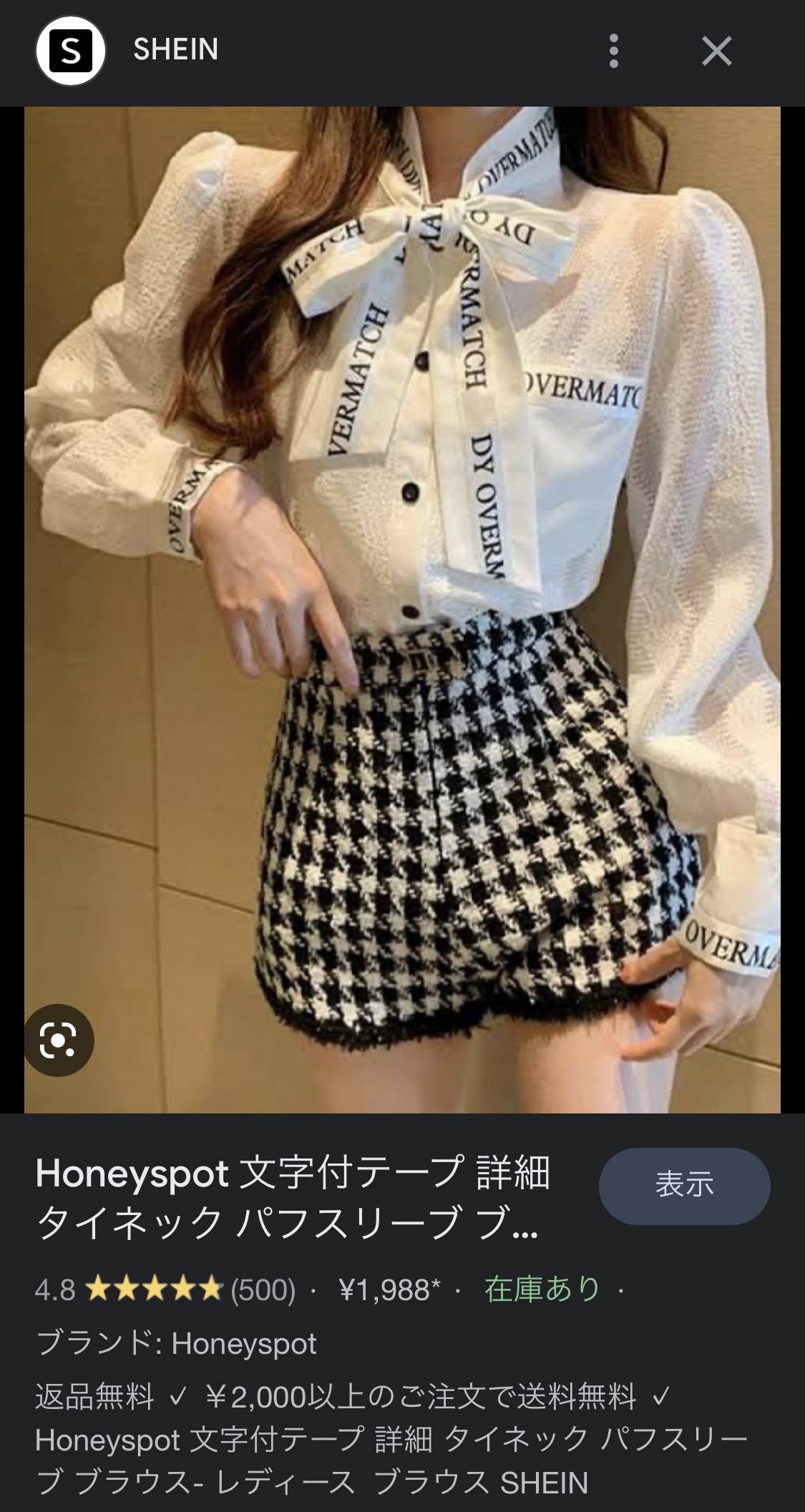Image resolution: width=805 pixels, height=1512 pixels.
Task: Tap the 表示 button
Action: [684, 1186]
